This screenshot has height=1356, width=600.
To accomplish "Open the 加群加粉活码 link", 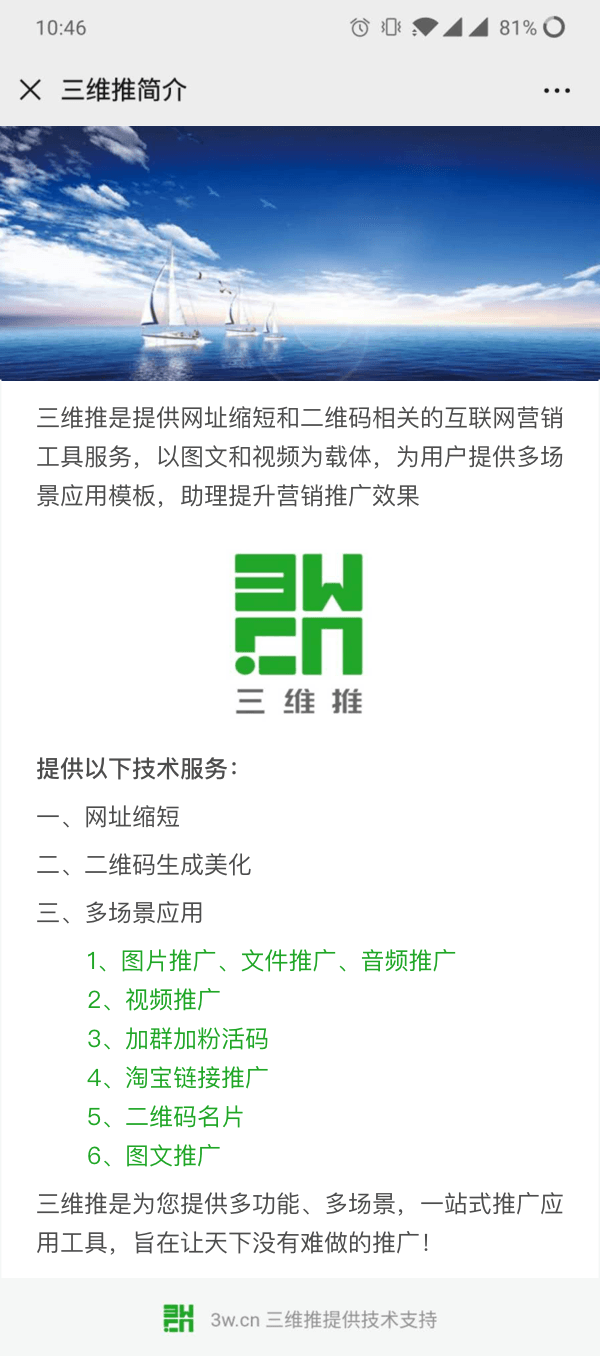I will (178, 1039).
